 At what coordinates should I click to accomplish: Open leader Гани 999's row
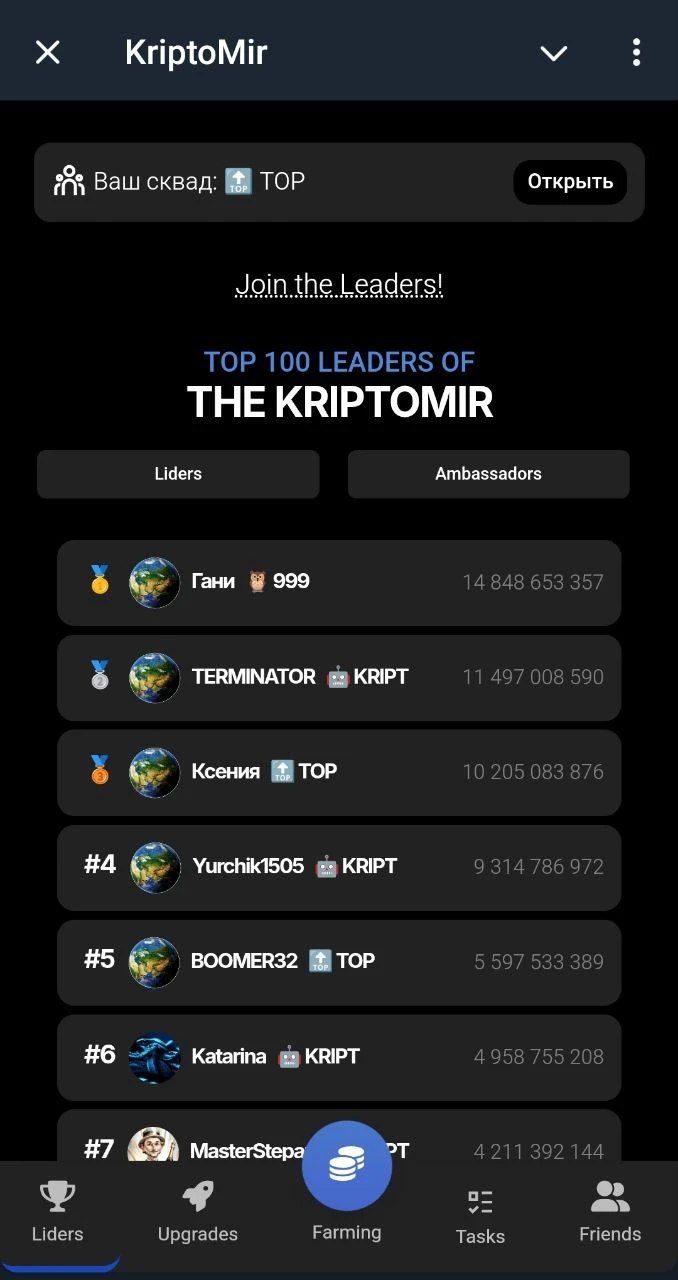(x=339, y=582)
